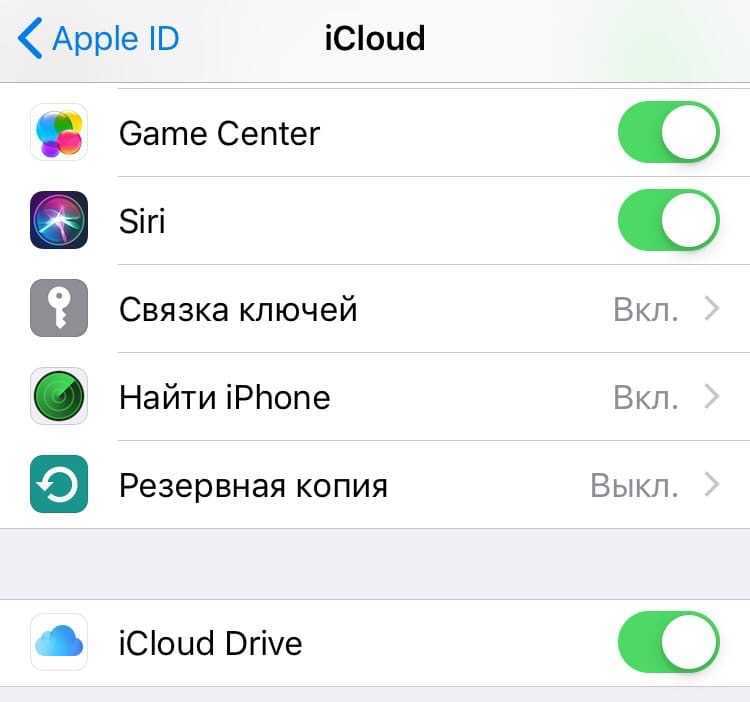
Task: Open Найти iPhone settings
Action: click(400, 397)
